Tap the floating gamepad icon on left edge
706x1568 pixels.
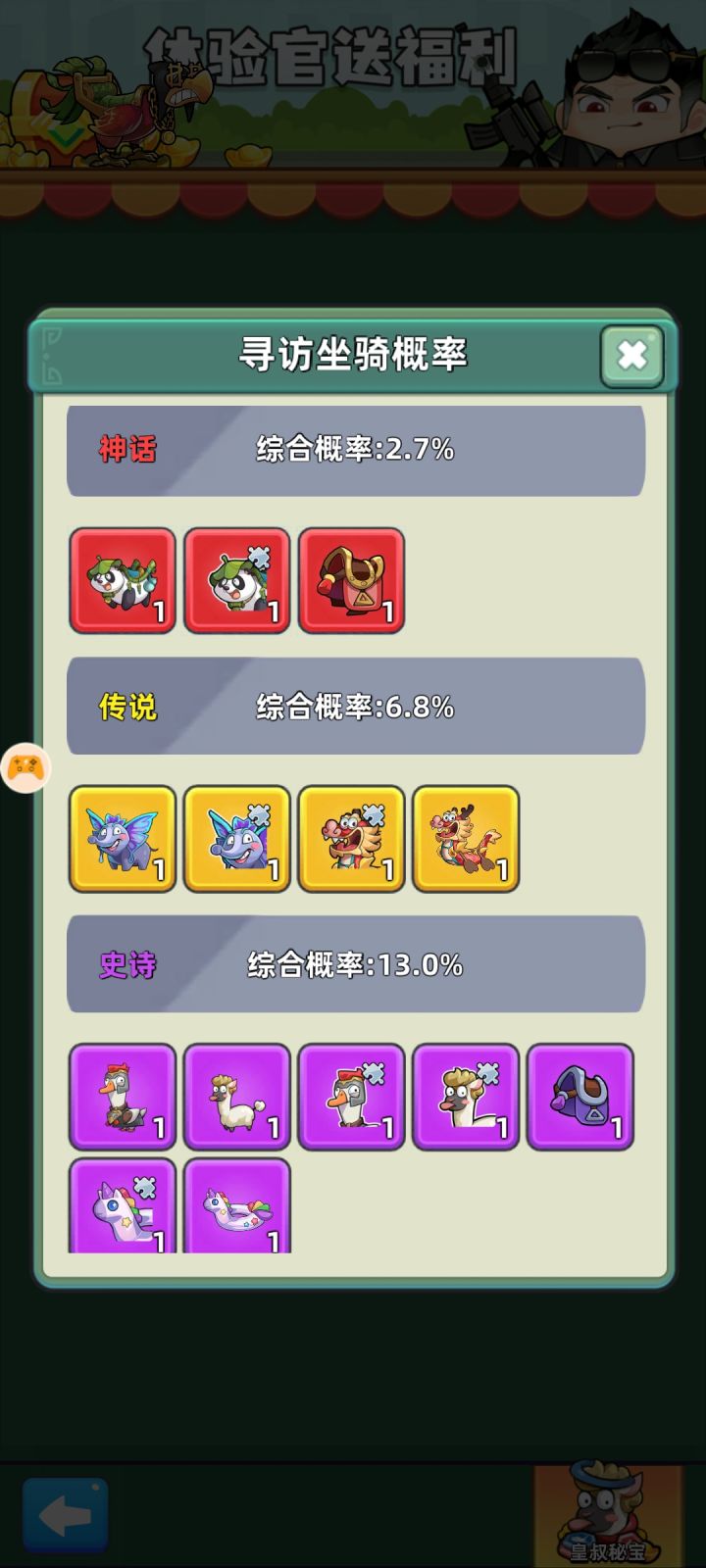27,768
